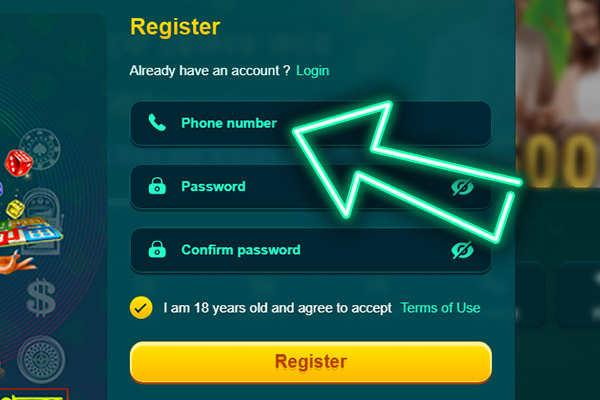The height and width of the screenshot is (400, 600).
Task: Show password in the Password field
Action: point(461,187)
